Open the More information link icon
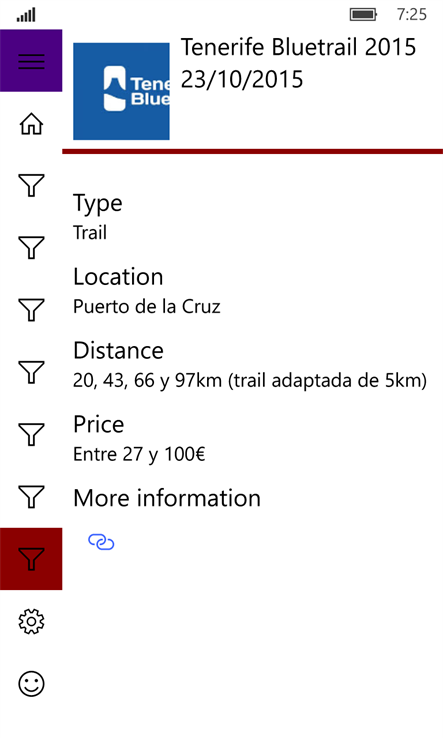Image resolution: width=443 pixels, height=738 pixels. click(x=101, y=542)
